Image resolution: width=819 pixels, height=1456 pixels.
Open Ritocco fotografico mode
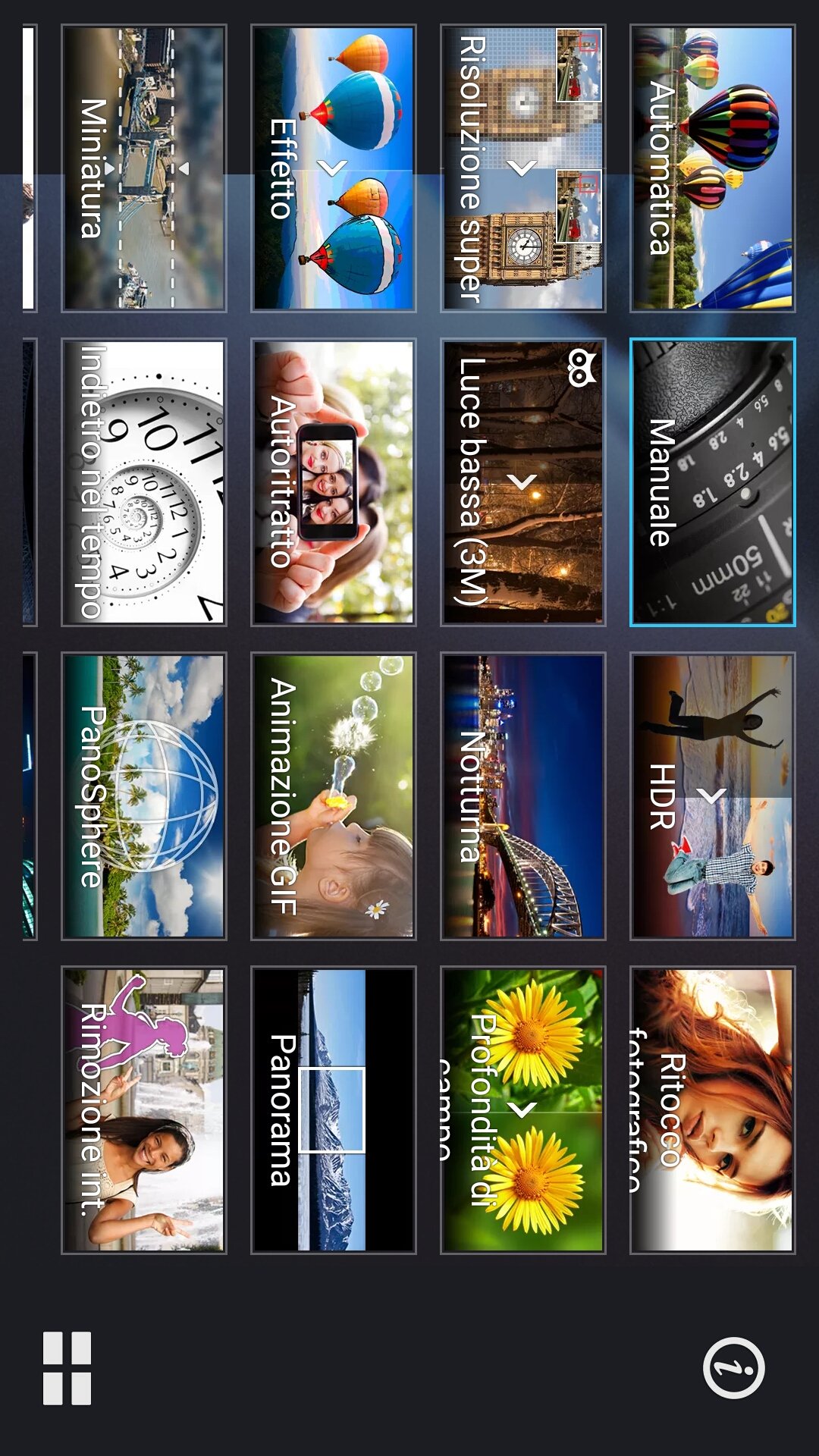(x=713, y=1110)
